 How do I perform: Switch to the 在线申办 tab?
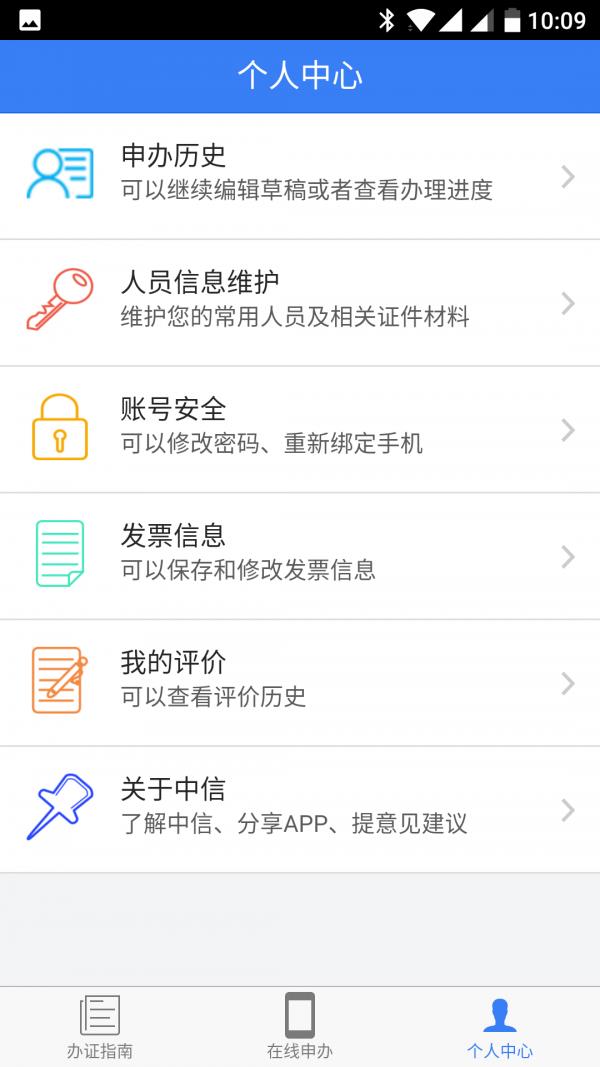[300, 1027]
